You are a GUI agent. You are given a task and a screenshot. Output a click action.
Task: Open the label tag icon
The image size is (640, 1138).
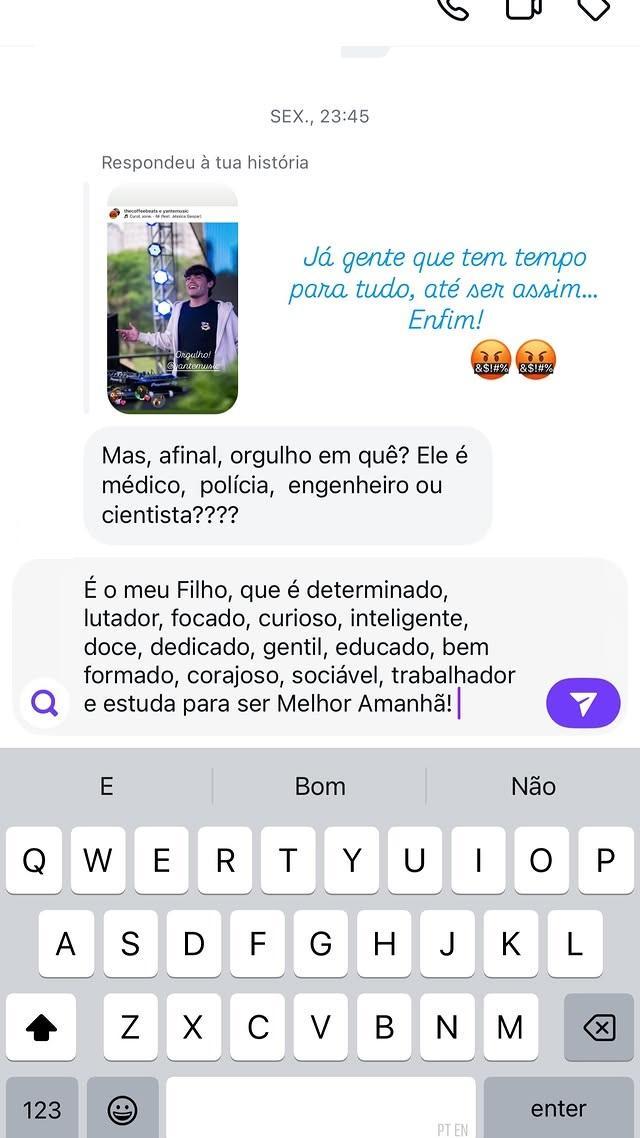tap(594, 8)
